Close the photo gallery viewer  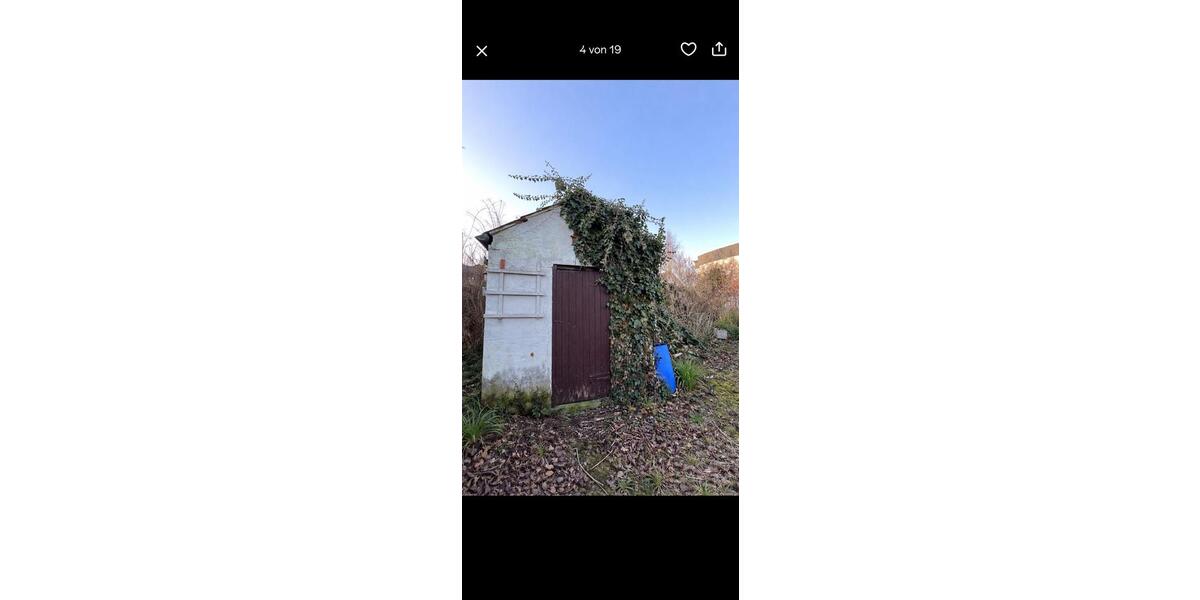pyautogui.click(x=481, y=50)
